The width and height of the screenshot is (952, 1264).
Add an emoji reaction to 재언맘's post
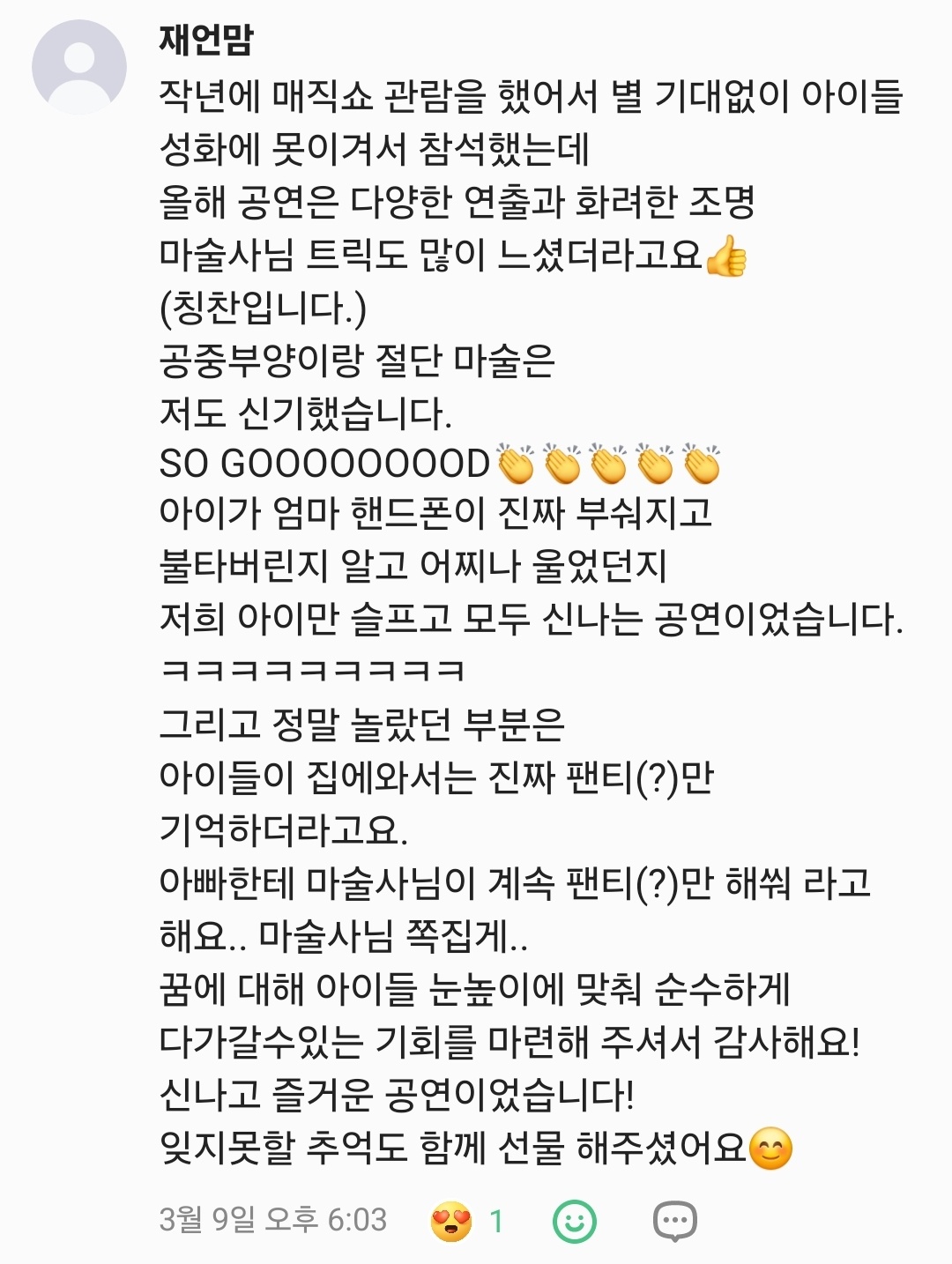pyautogui.click(x=575, y=1222)
